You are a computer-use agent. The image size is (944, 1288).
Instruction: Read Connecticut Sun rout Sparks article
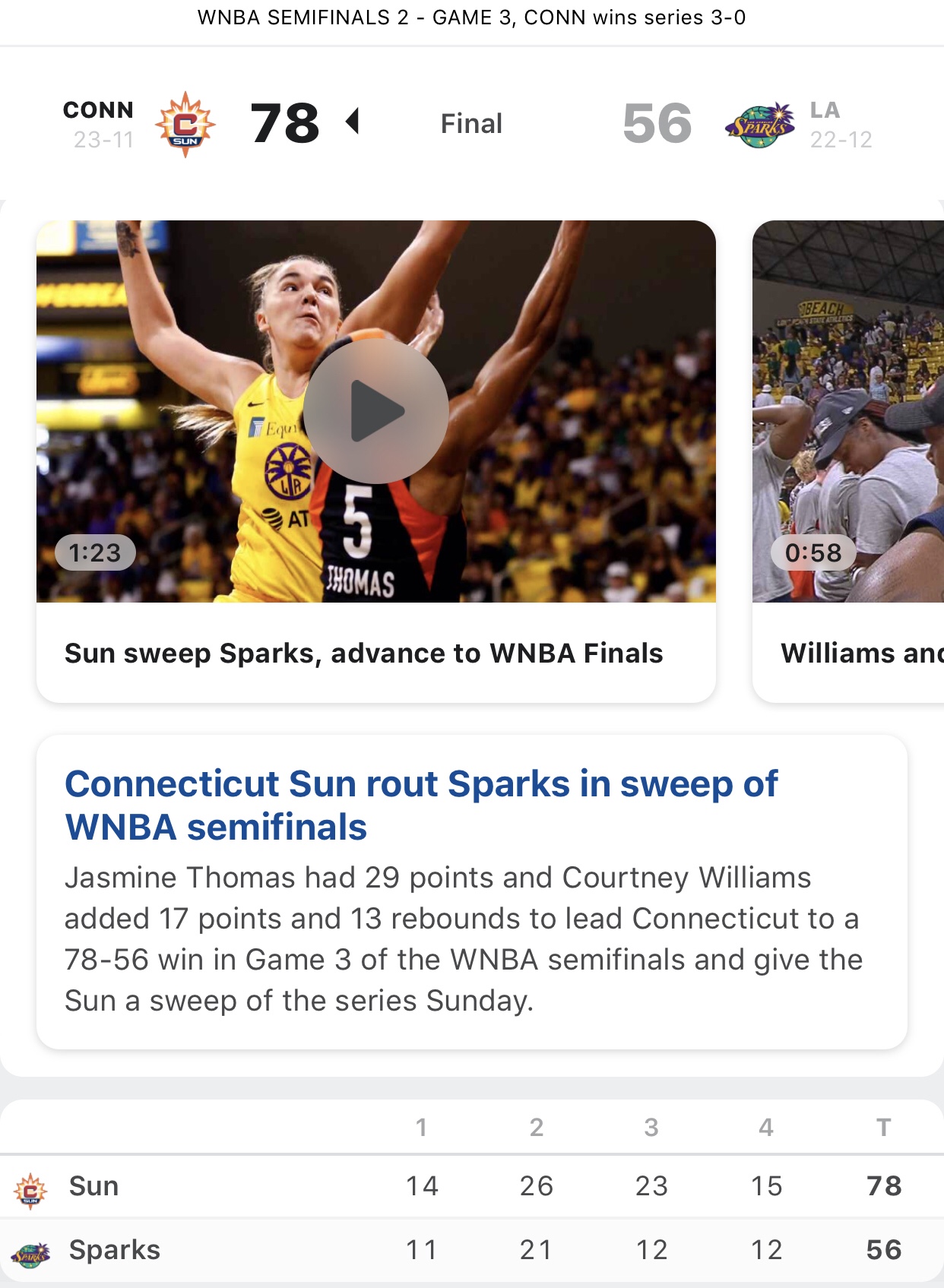click(x=421, y=805)
